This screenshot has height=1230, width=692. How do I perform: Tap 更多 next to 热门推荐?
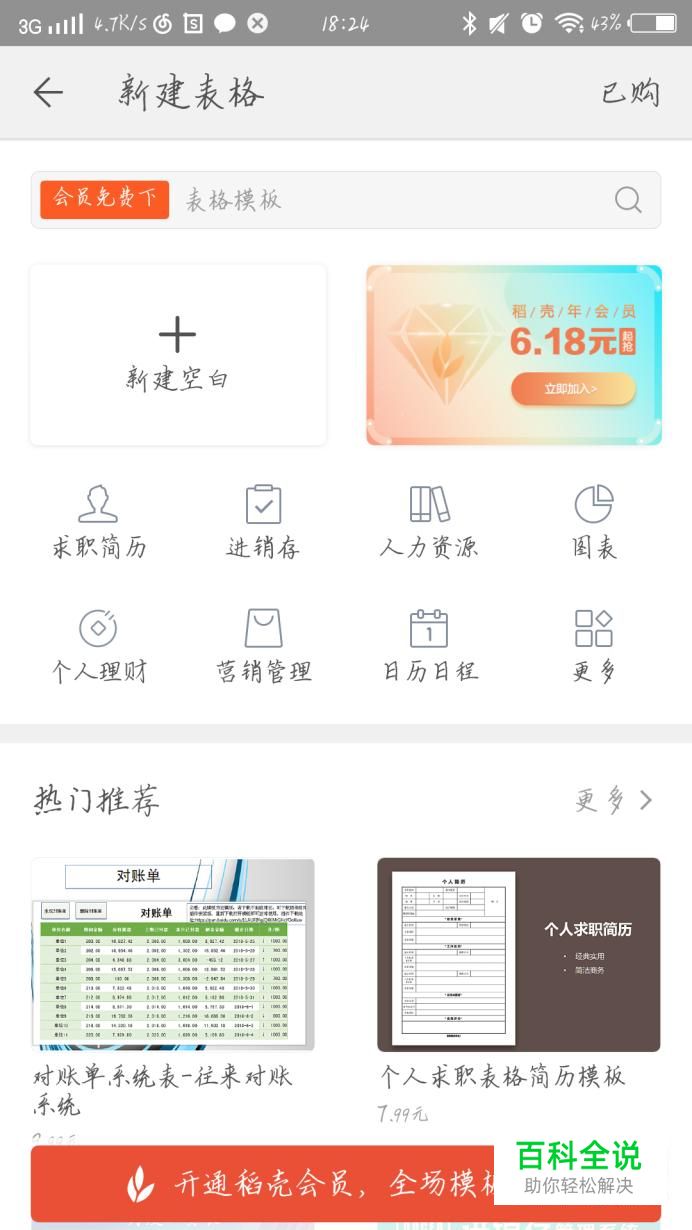click(614, 800)
